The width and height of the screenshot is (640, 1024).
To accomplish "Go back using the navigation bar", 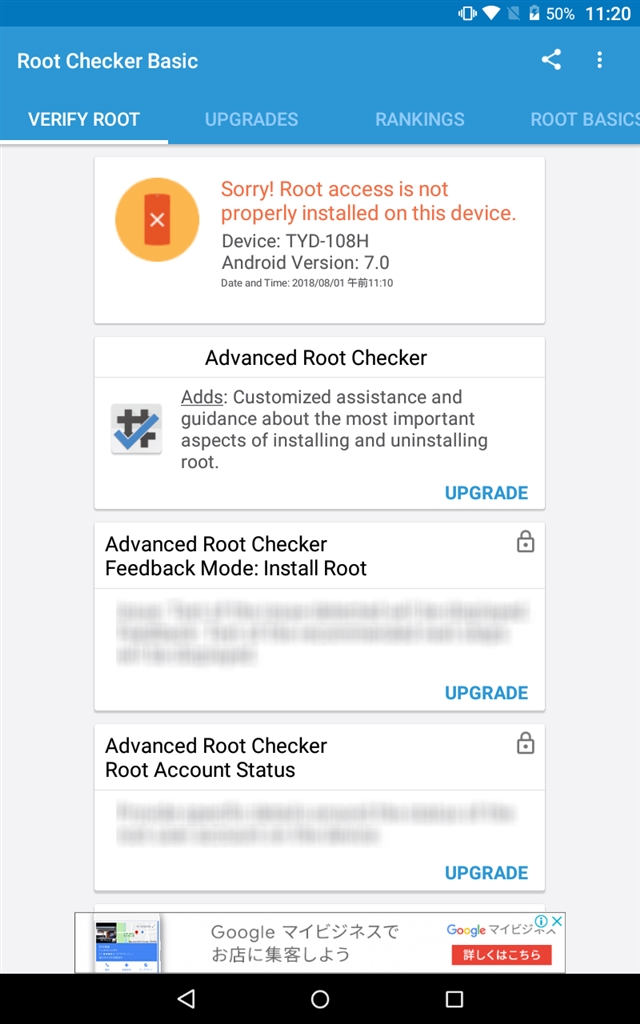I will coord(186,998).
